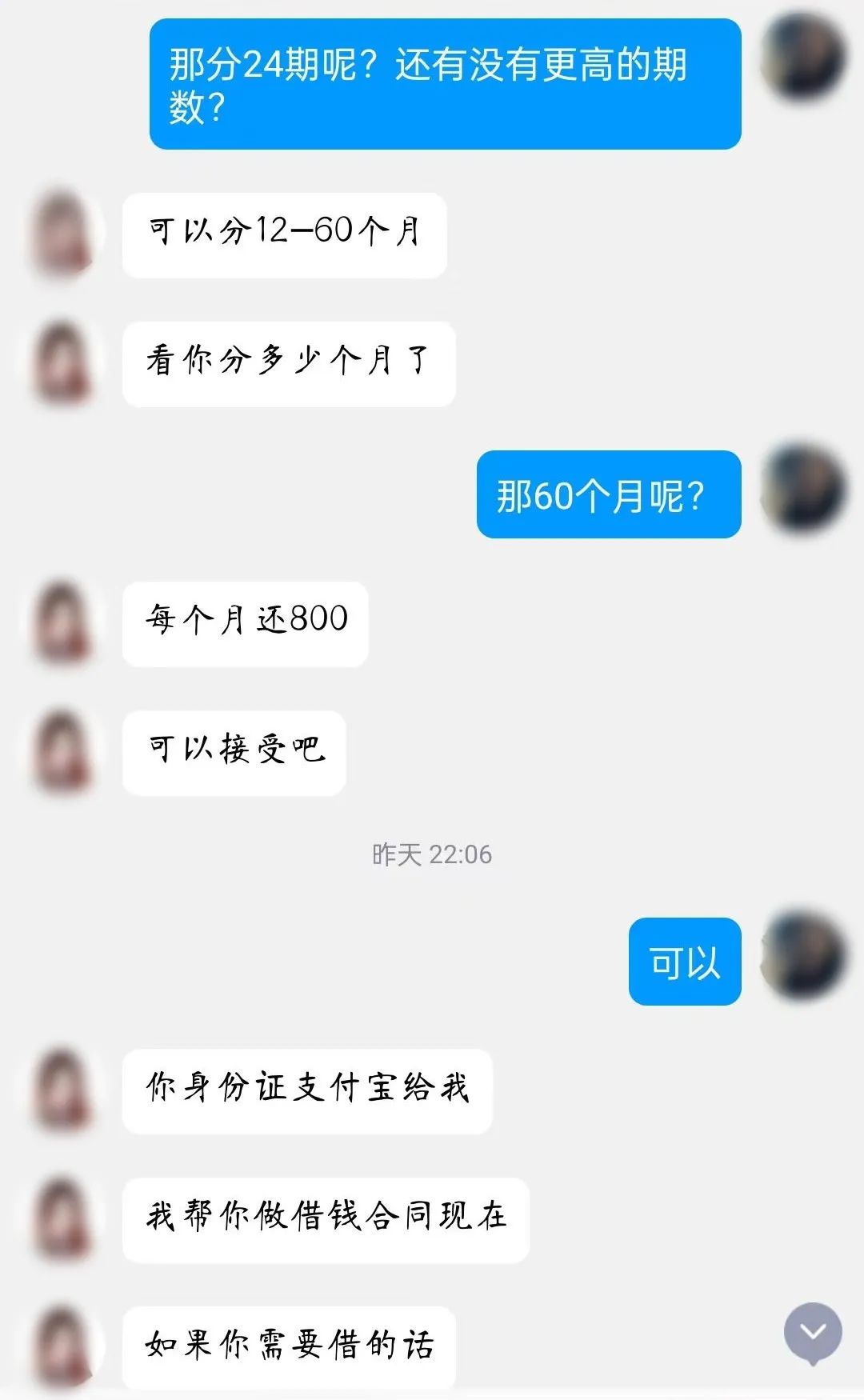Image resolution: width=864 pixels, height=1400 pixels.
Task: Open sender's avatar beside '那60个月呢?'
Action: [803, 489]
